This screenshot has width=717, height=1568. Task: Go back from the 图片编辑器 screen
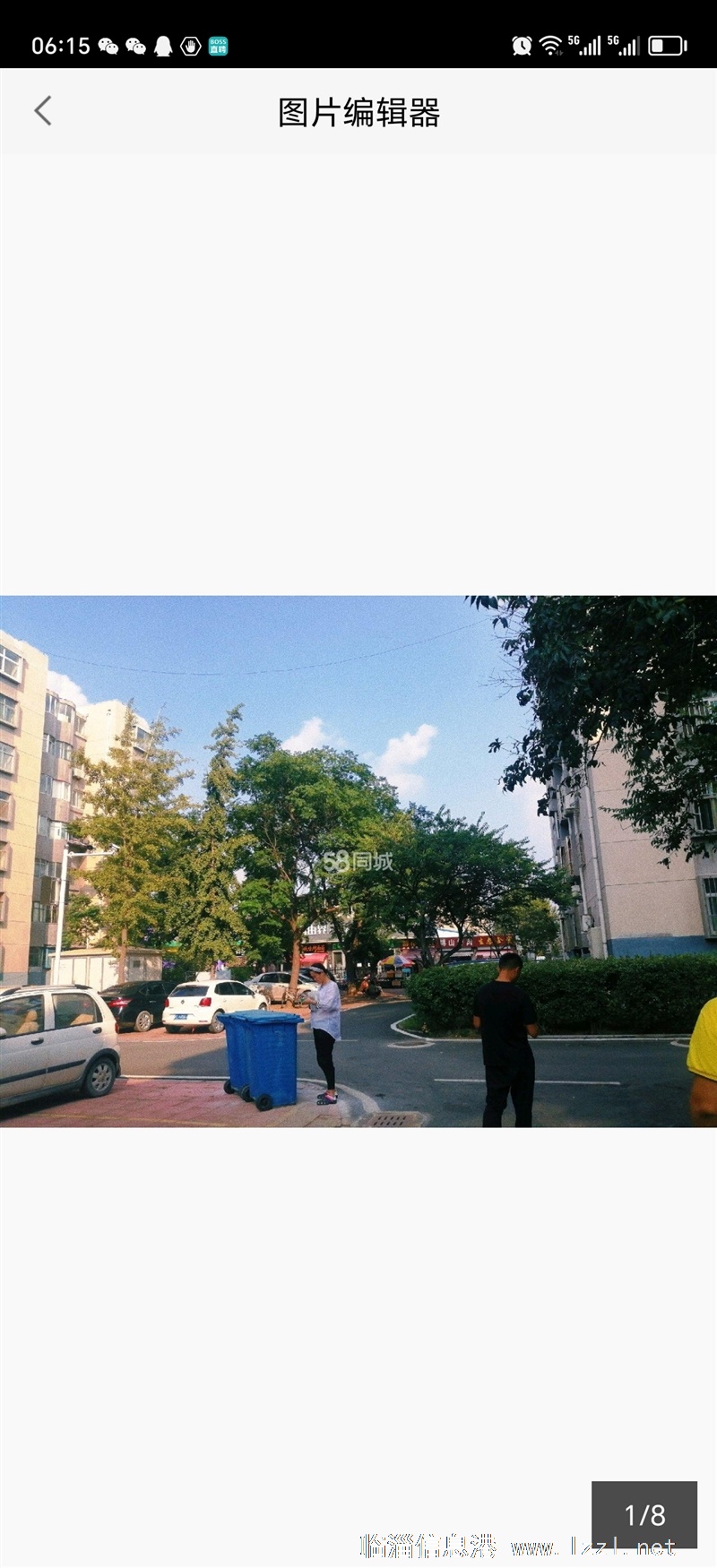(x=43, y=111)
